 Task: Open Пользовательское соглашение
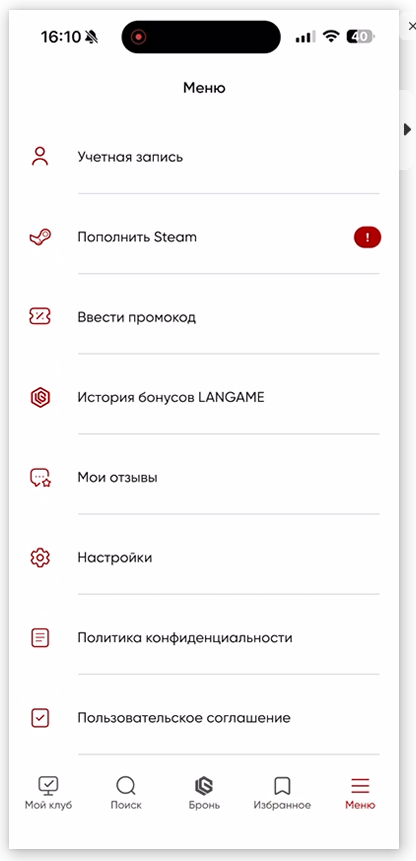coord(204,718)
